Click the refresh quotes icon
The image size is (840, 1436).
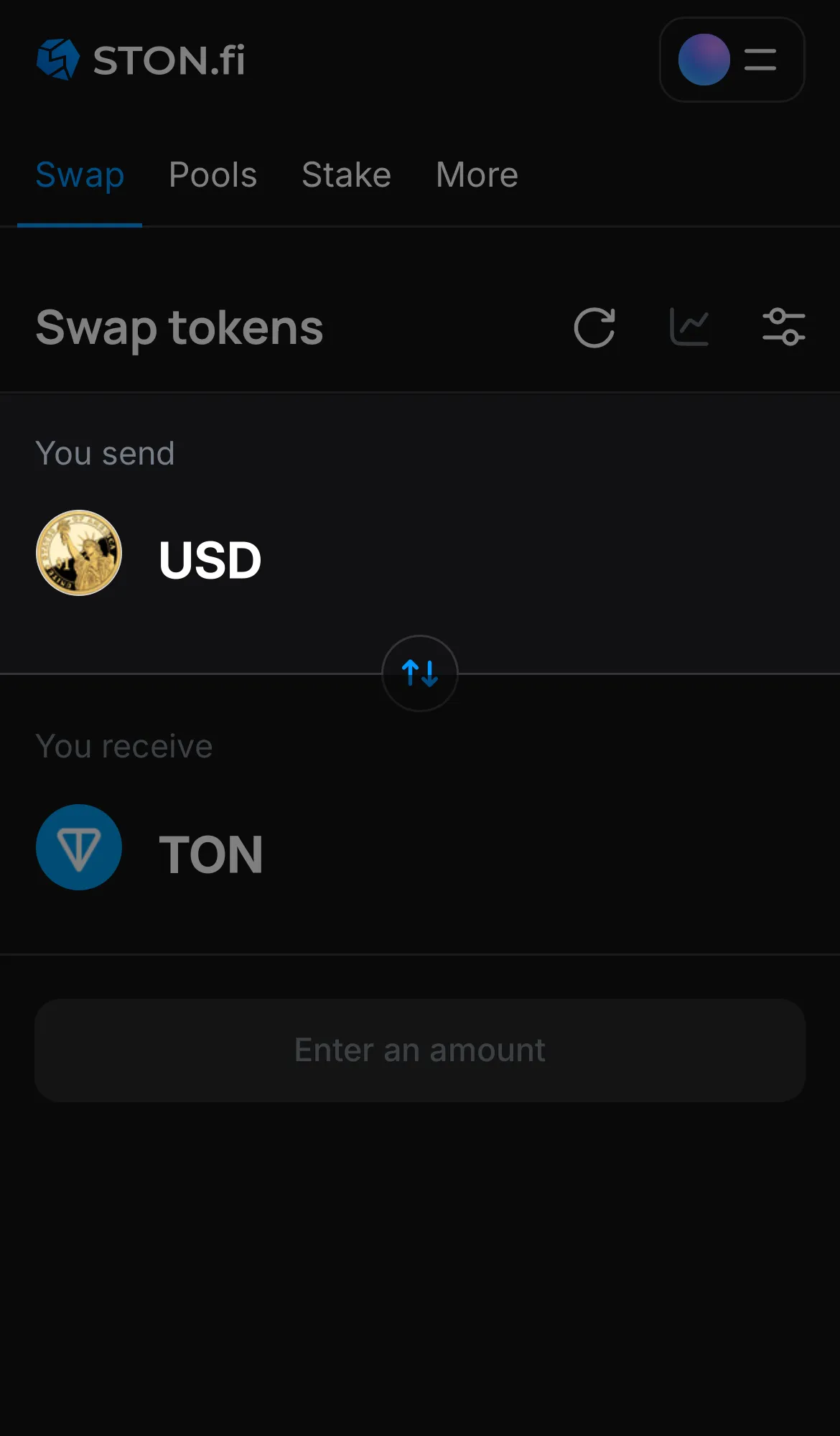click(x=594, y=328)
